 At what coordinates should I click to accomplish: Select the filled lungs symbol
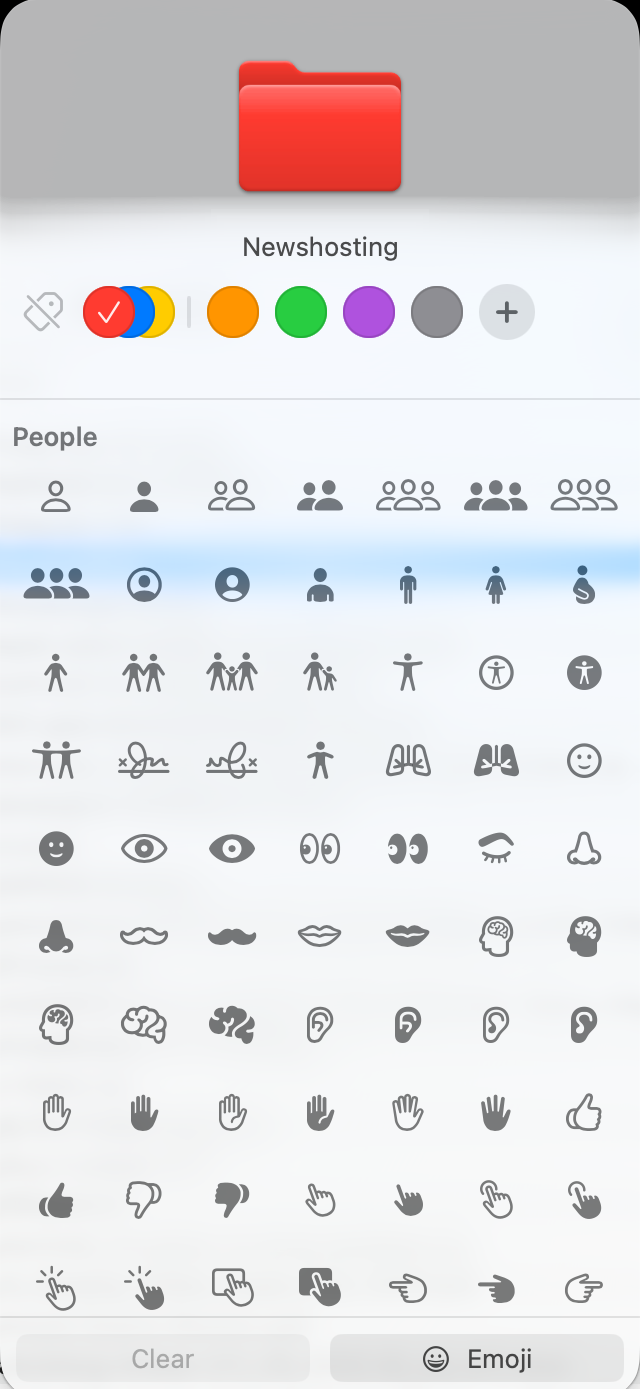(x=496, y=761)
